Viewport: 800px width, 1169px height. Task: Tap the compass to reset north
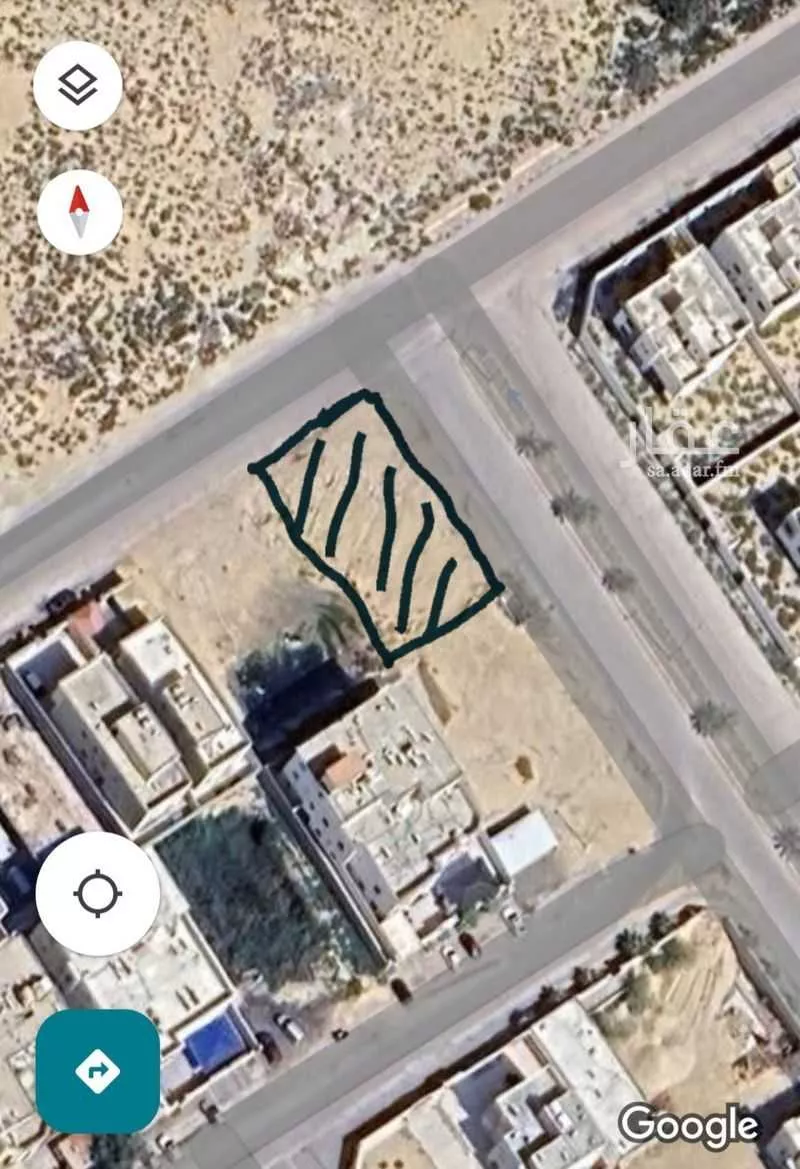click(x=79, y=212)
